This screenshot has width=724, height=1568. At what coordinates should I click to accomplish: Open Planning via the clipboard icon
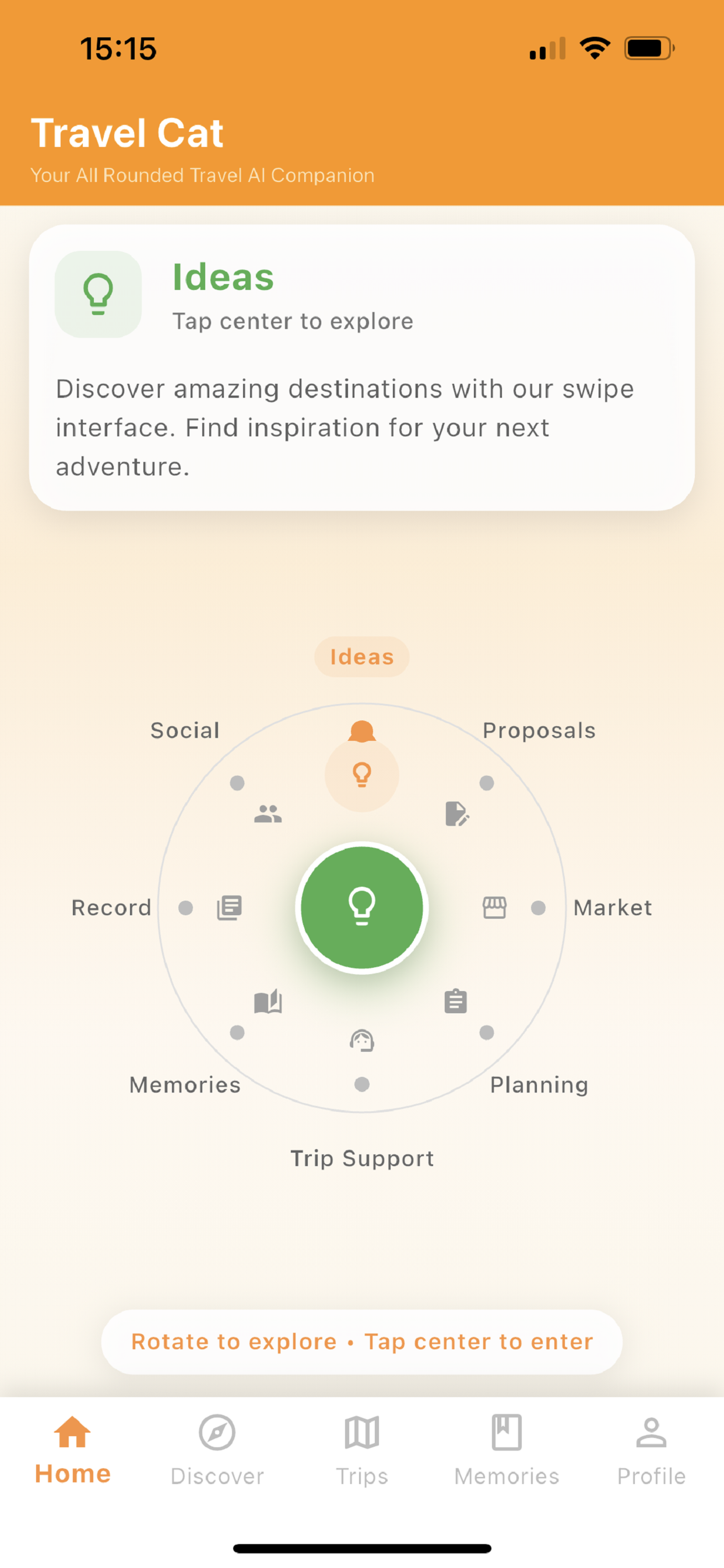coord(457,1002)
